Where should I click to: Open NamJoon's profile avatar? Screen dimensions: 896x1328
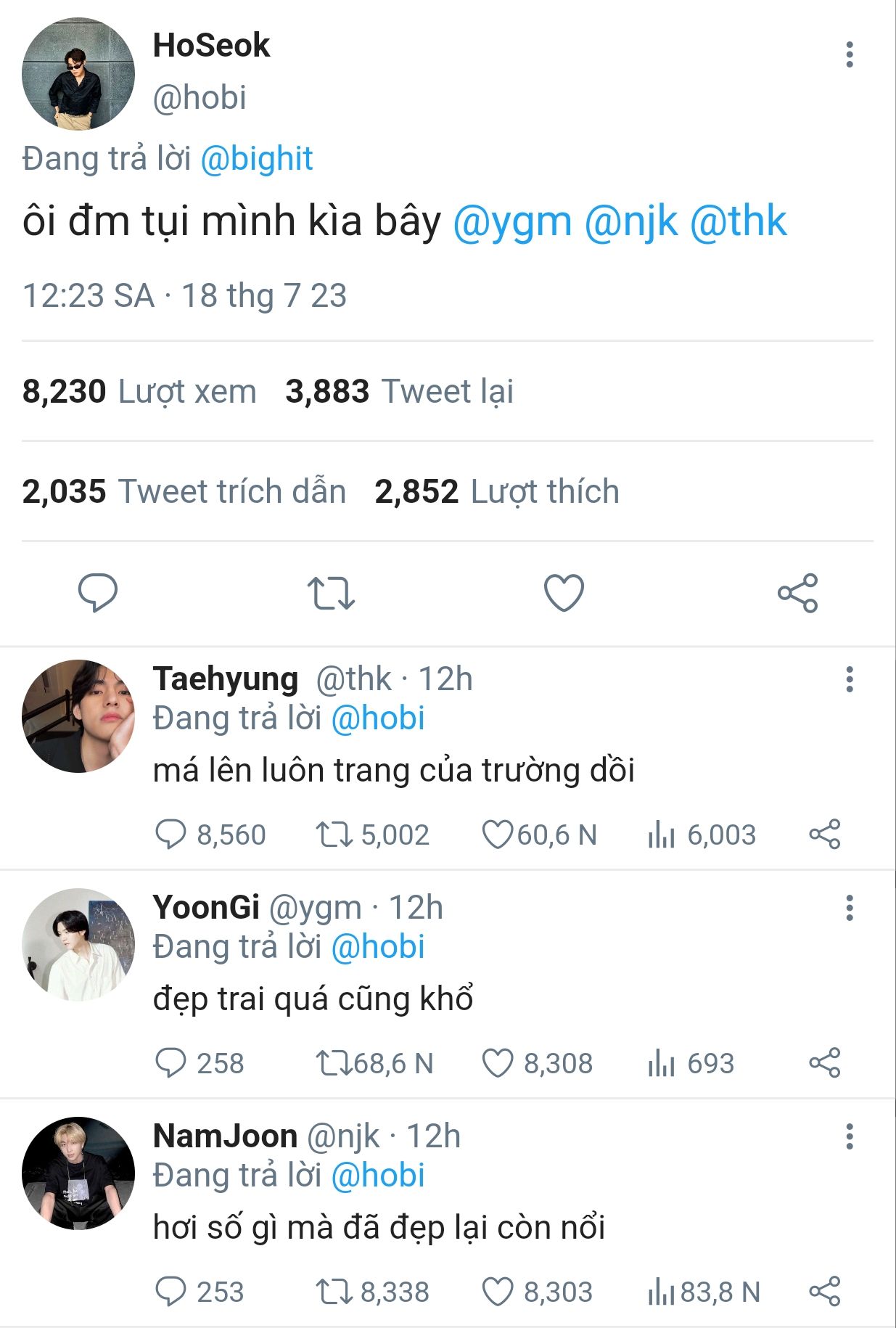78,1173
